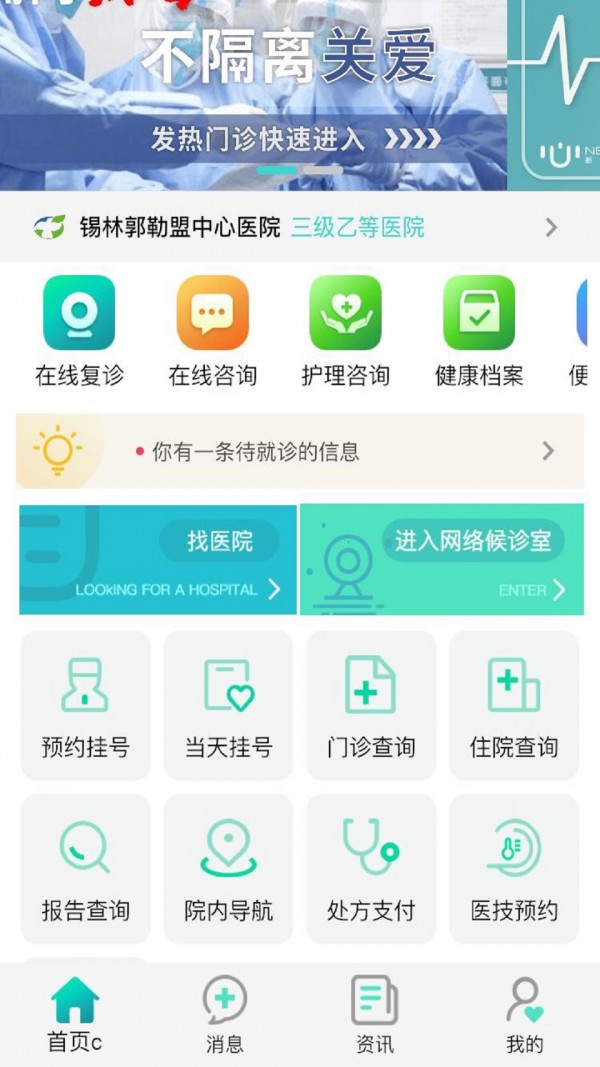Open 处方支付 prescription payment
The height and width of the screenshot is (1067, 600).
pyautogui.click(x=371, y=869)
